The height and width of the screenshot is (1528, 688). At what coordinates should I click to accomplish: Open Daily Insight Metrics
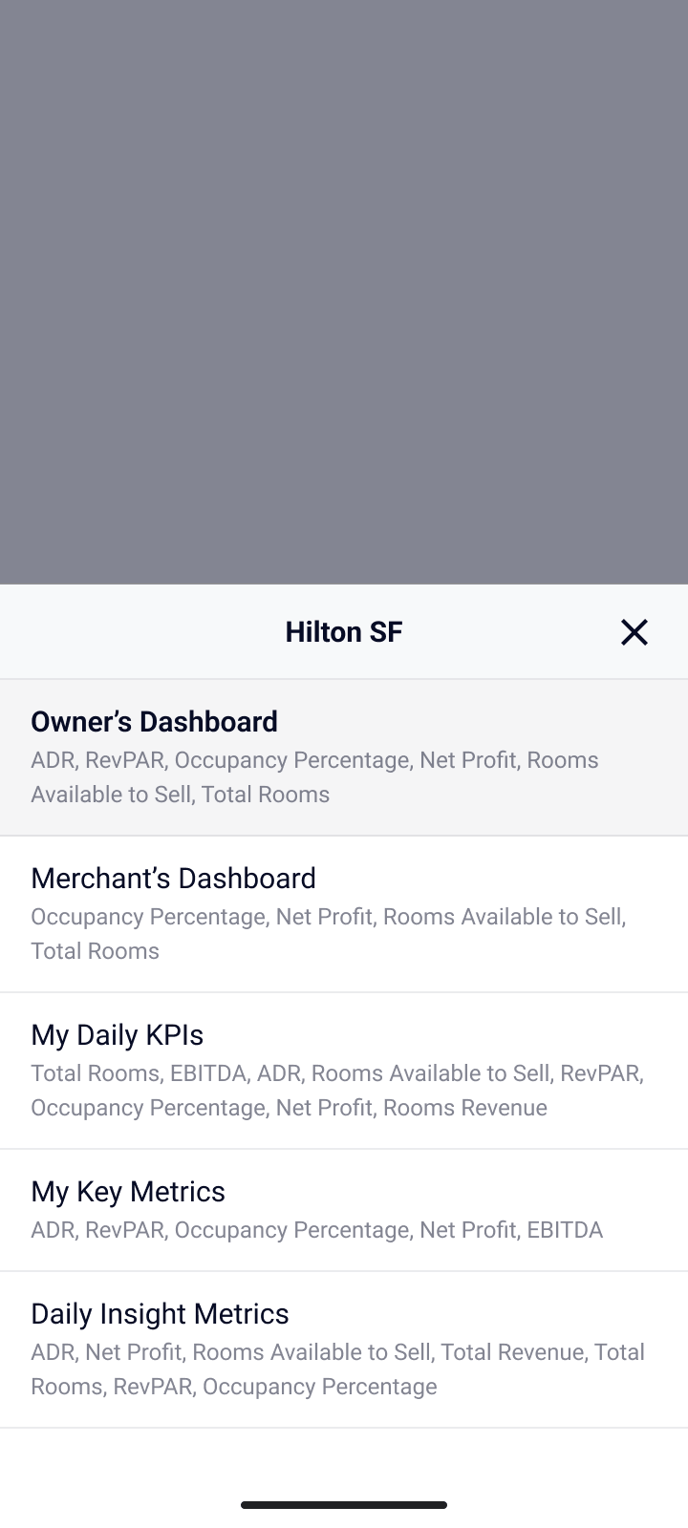[344, 1350]
